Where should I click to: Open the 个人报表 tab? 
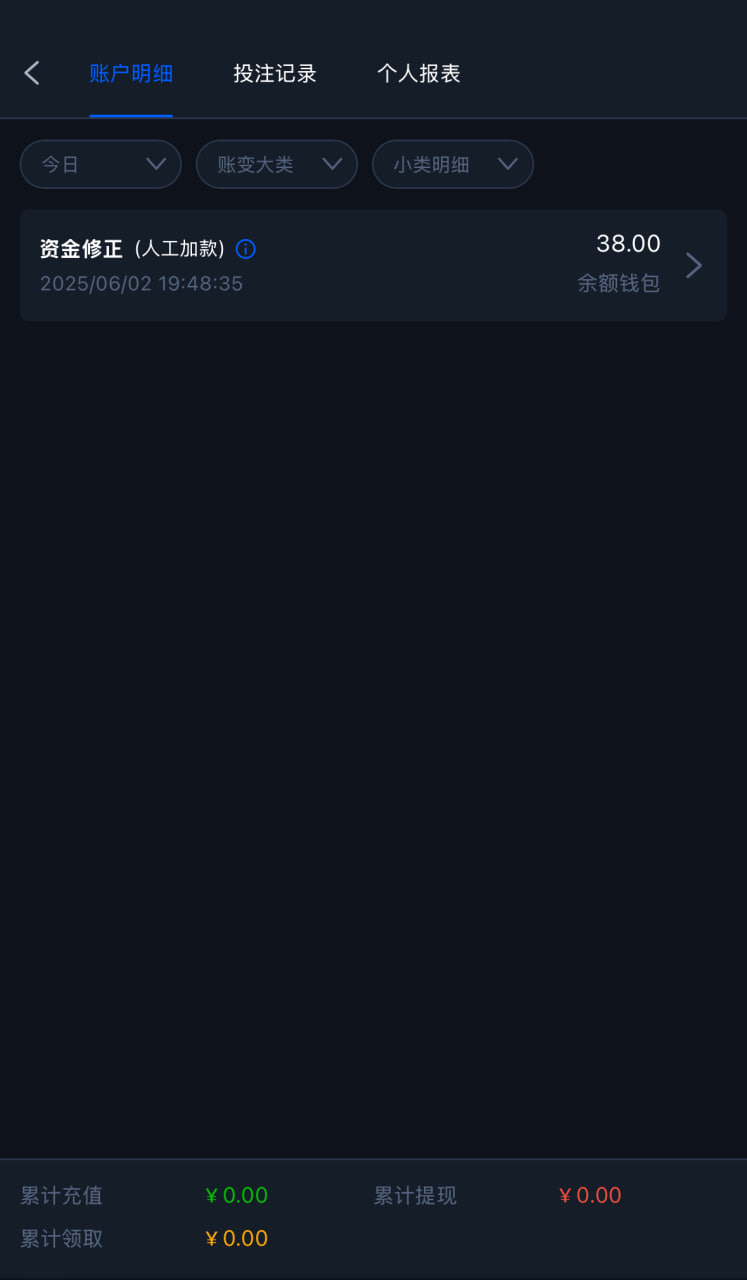coord(419,73)
